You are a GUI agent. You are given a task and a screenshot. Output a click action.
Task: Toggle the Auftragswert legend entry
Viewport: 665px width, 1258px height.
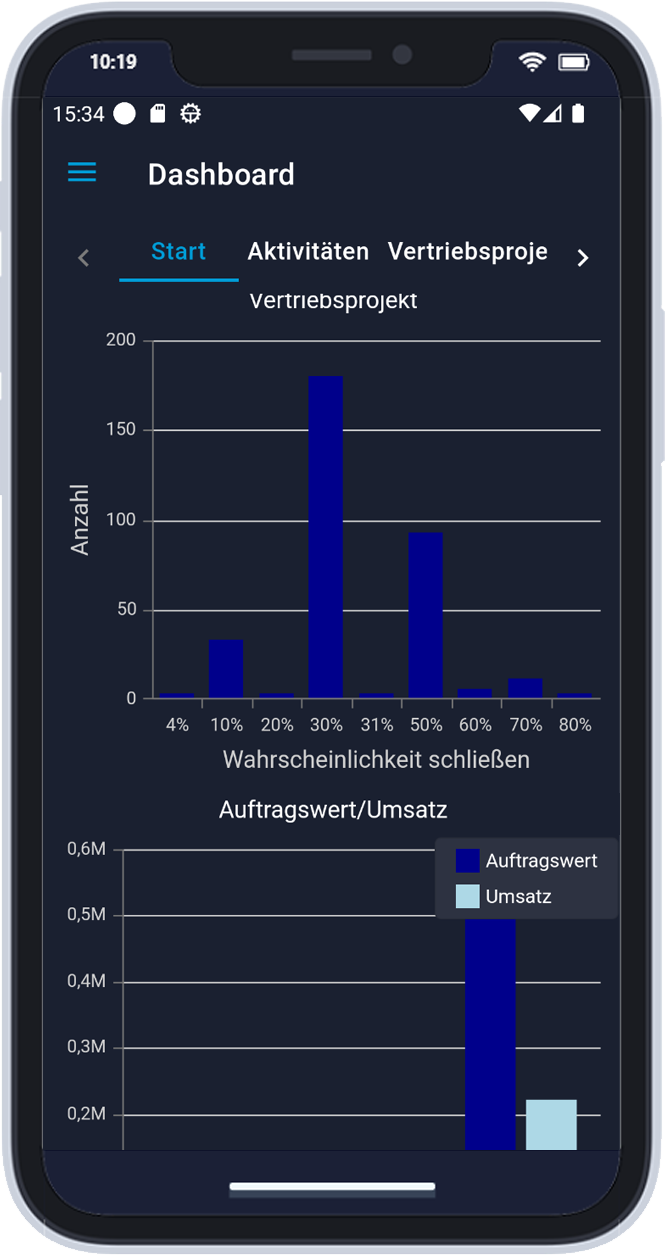point(526,861)
